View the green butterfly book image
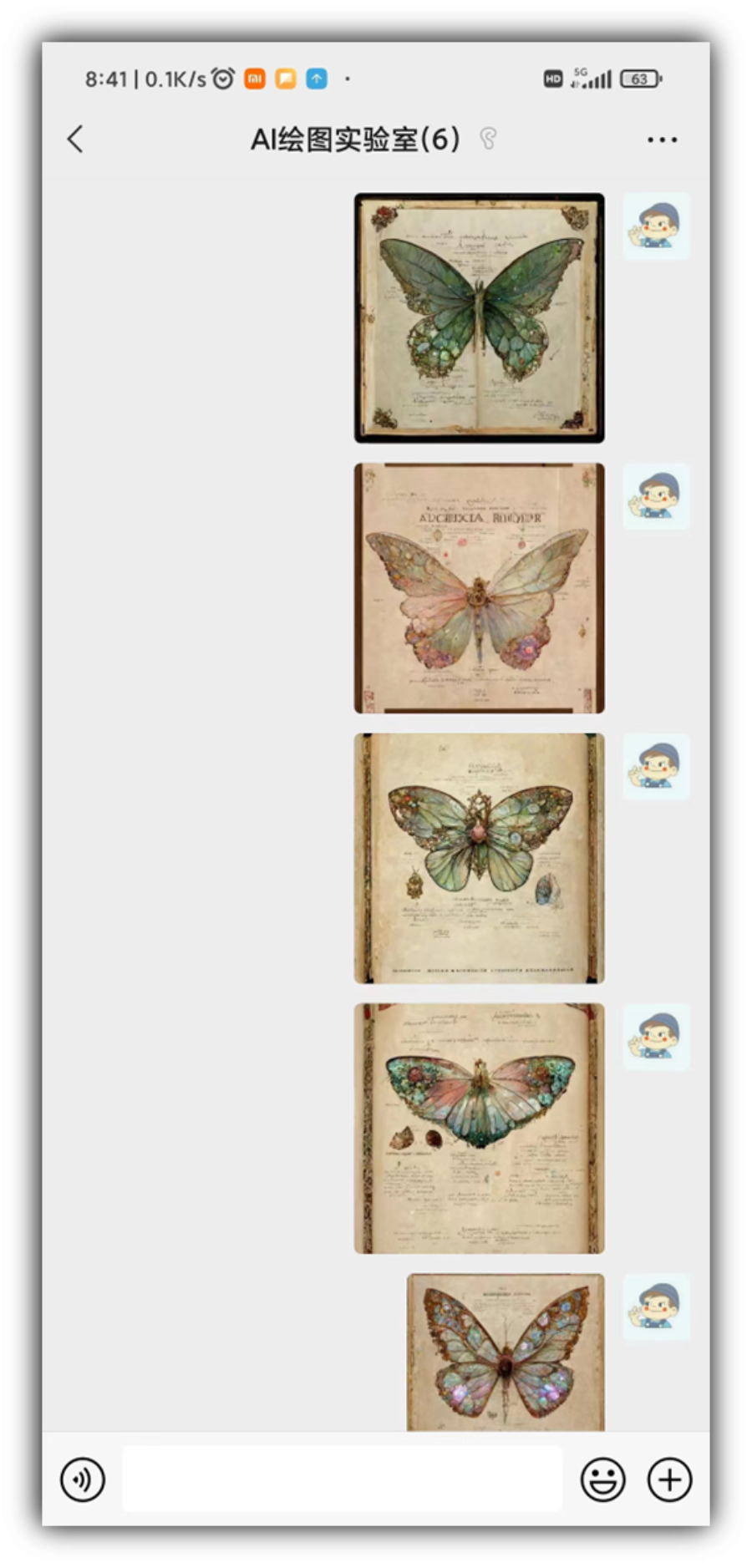This screenshot has width=752, height=1568. (x=479, y=317)
